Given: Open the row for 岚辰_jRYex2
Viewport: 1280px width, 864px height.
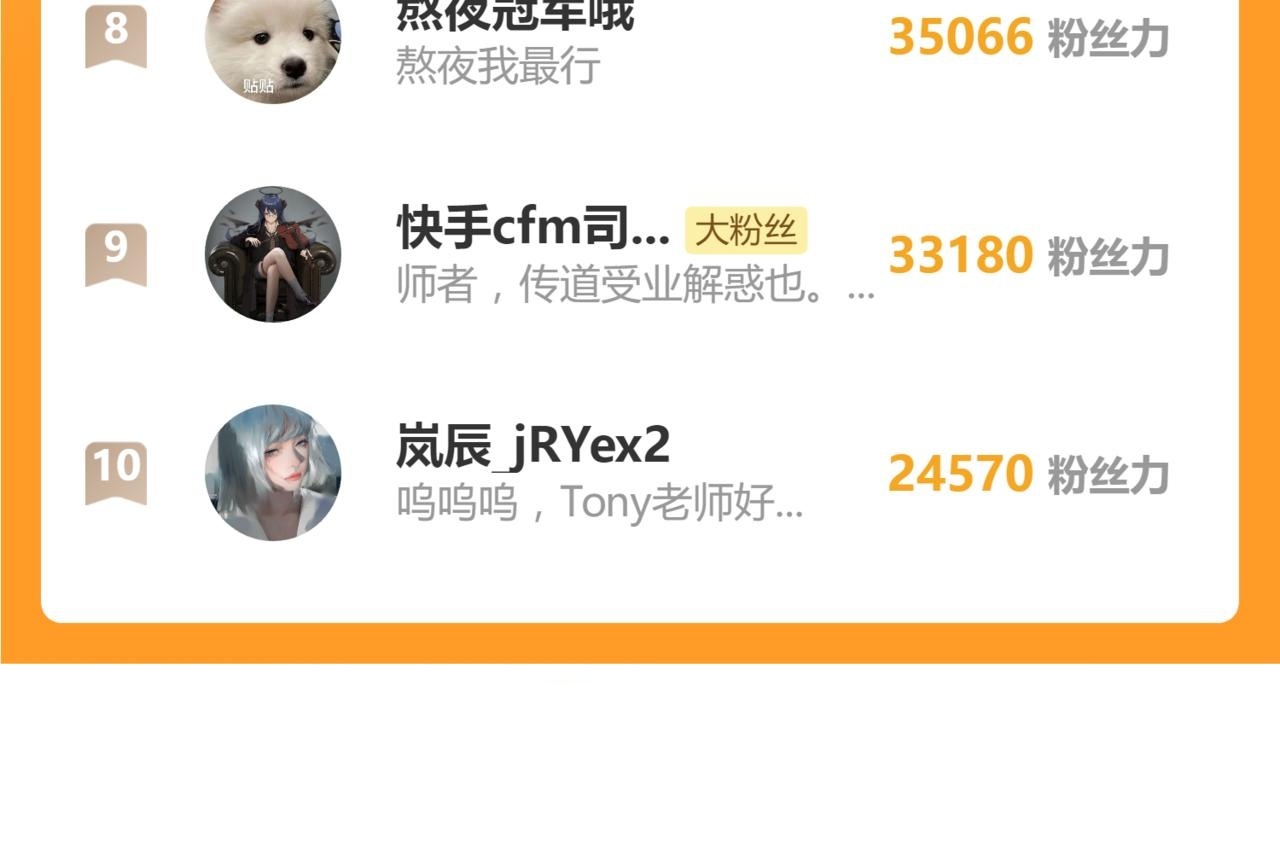Looking at the screenshot, I should coord(640,472).
